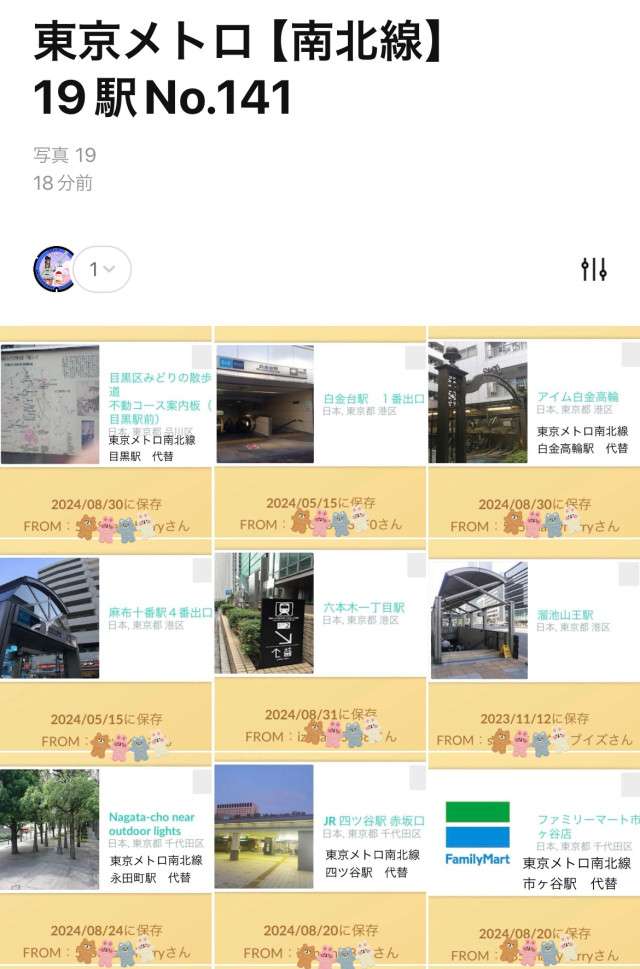Expand the member count dropdown

tap(103, 269)
